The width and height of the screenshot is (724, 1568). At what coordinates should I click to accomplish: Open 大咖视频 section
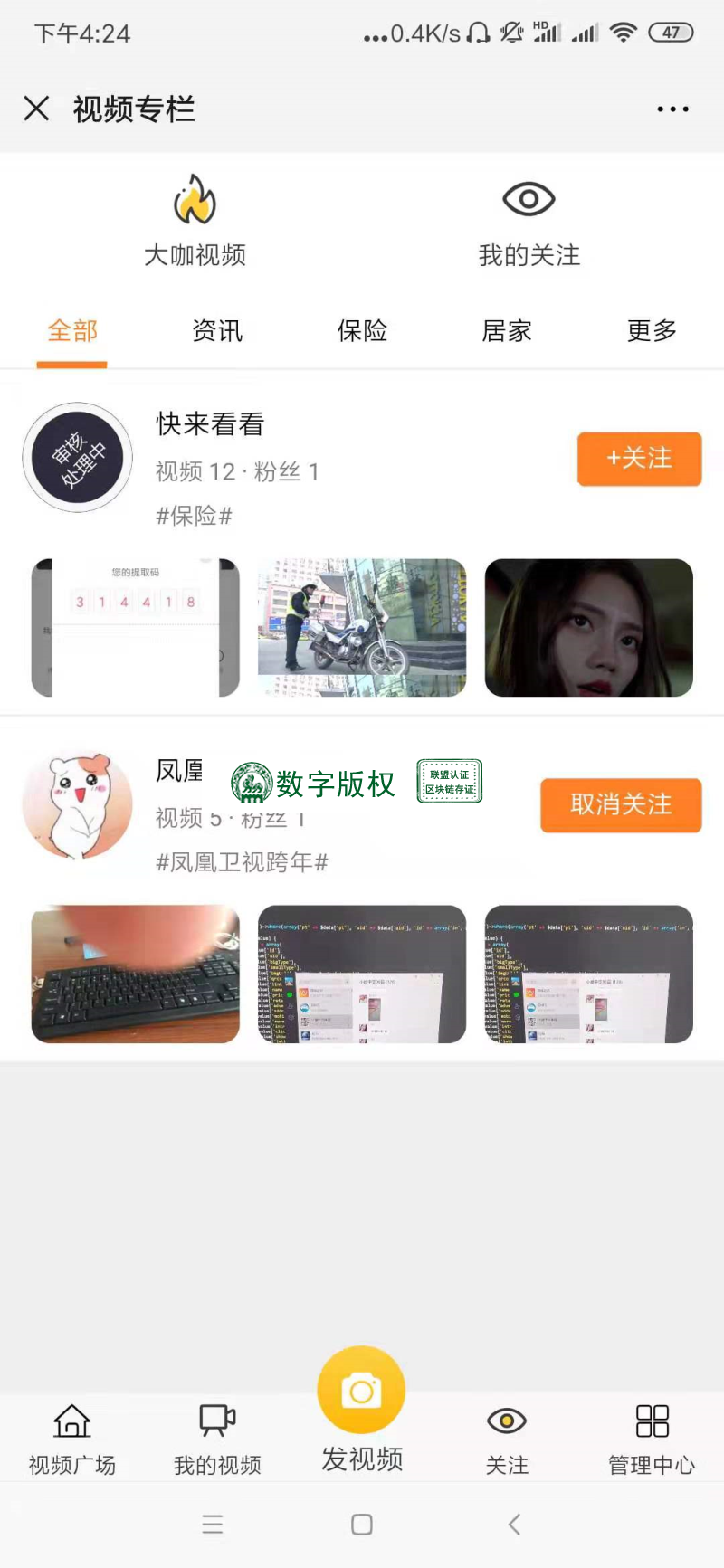click(x=195, y=222)
